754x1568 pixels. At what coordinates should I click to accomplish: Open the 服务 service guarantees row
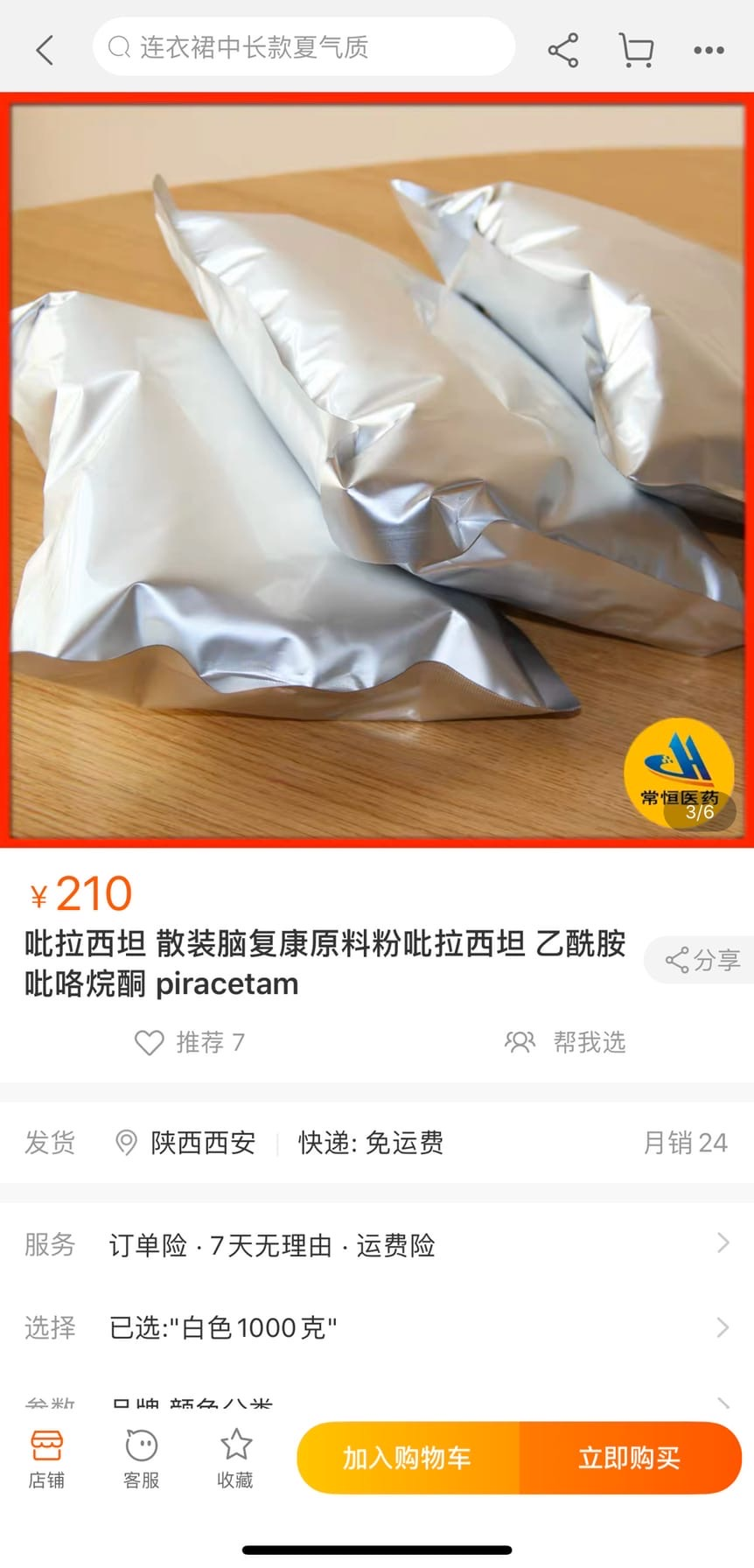pos(376,1244)
